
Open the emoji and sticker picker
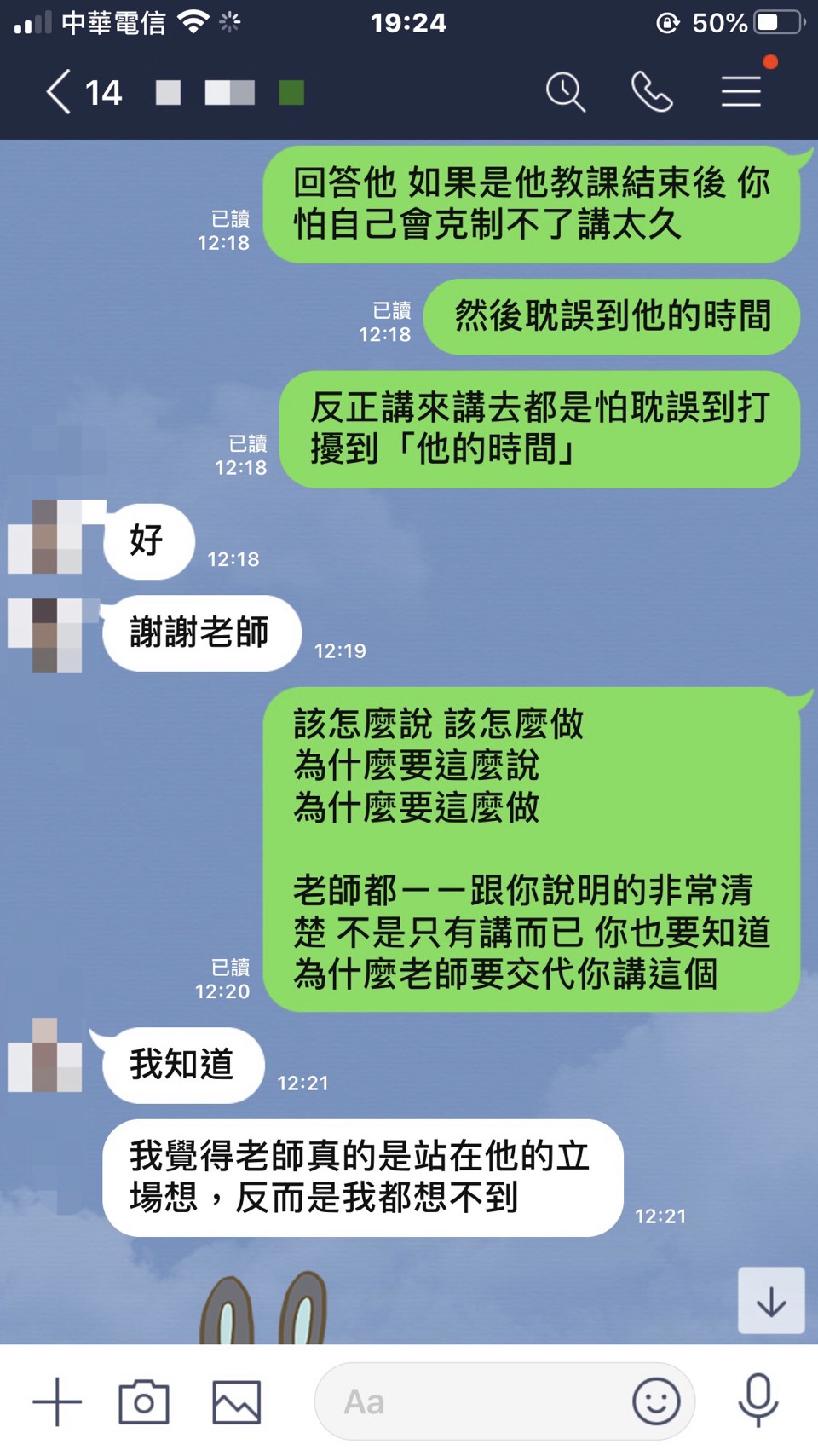pos(656,1402)
